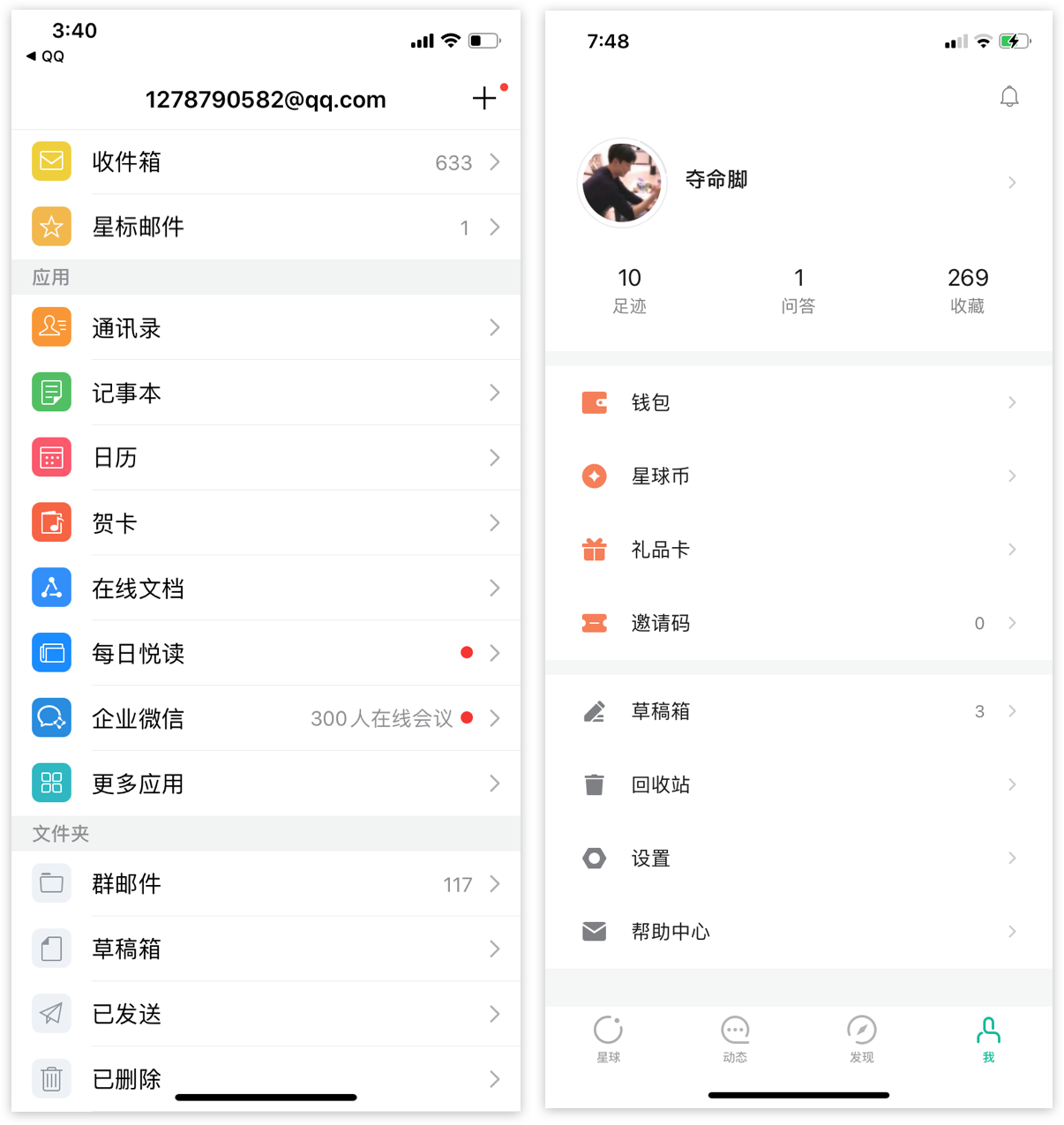Return to QQ via back link

coord(46,56)
